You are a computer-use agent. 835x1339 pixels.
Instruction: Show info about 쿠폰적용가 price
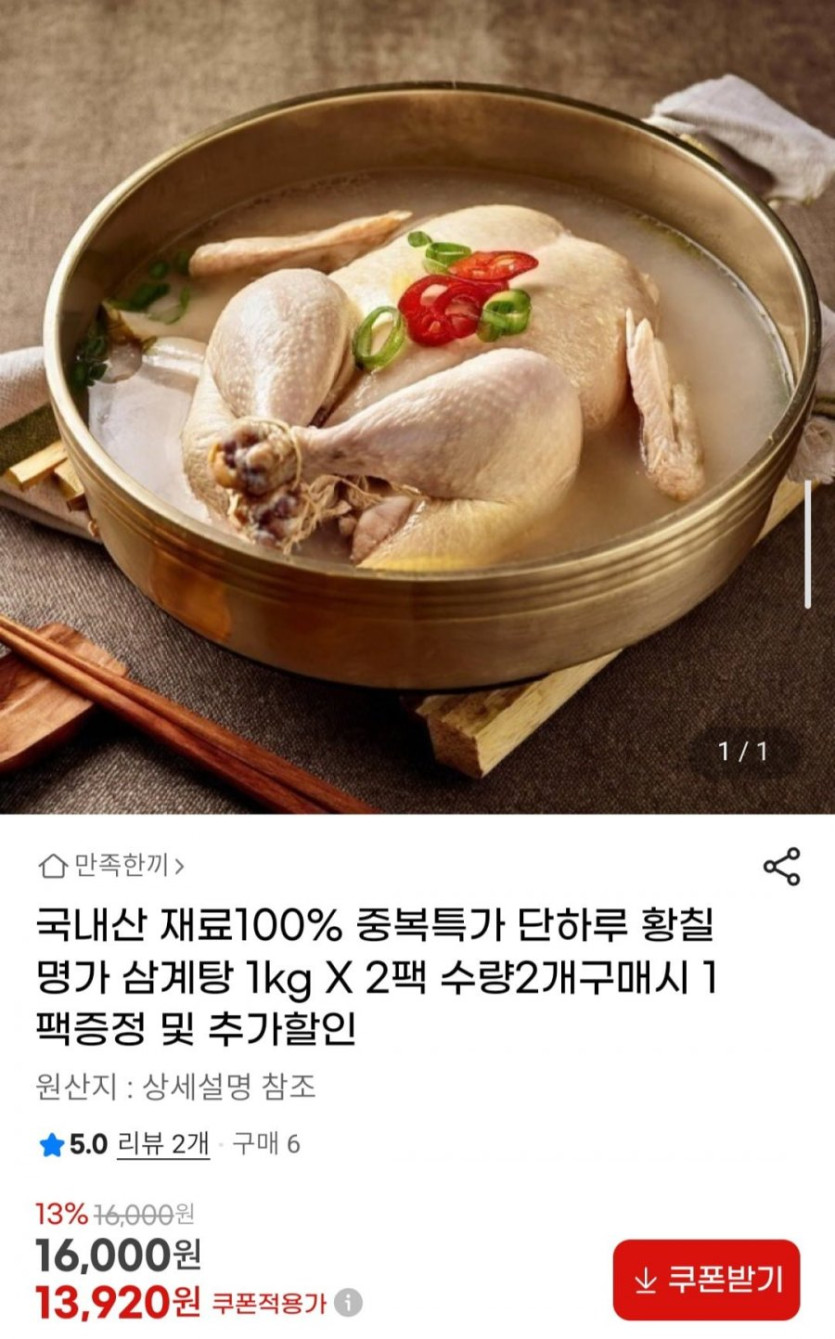(x=348, y=1302)
